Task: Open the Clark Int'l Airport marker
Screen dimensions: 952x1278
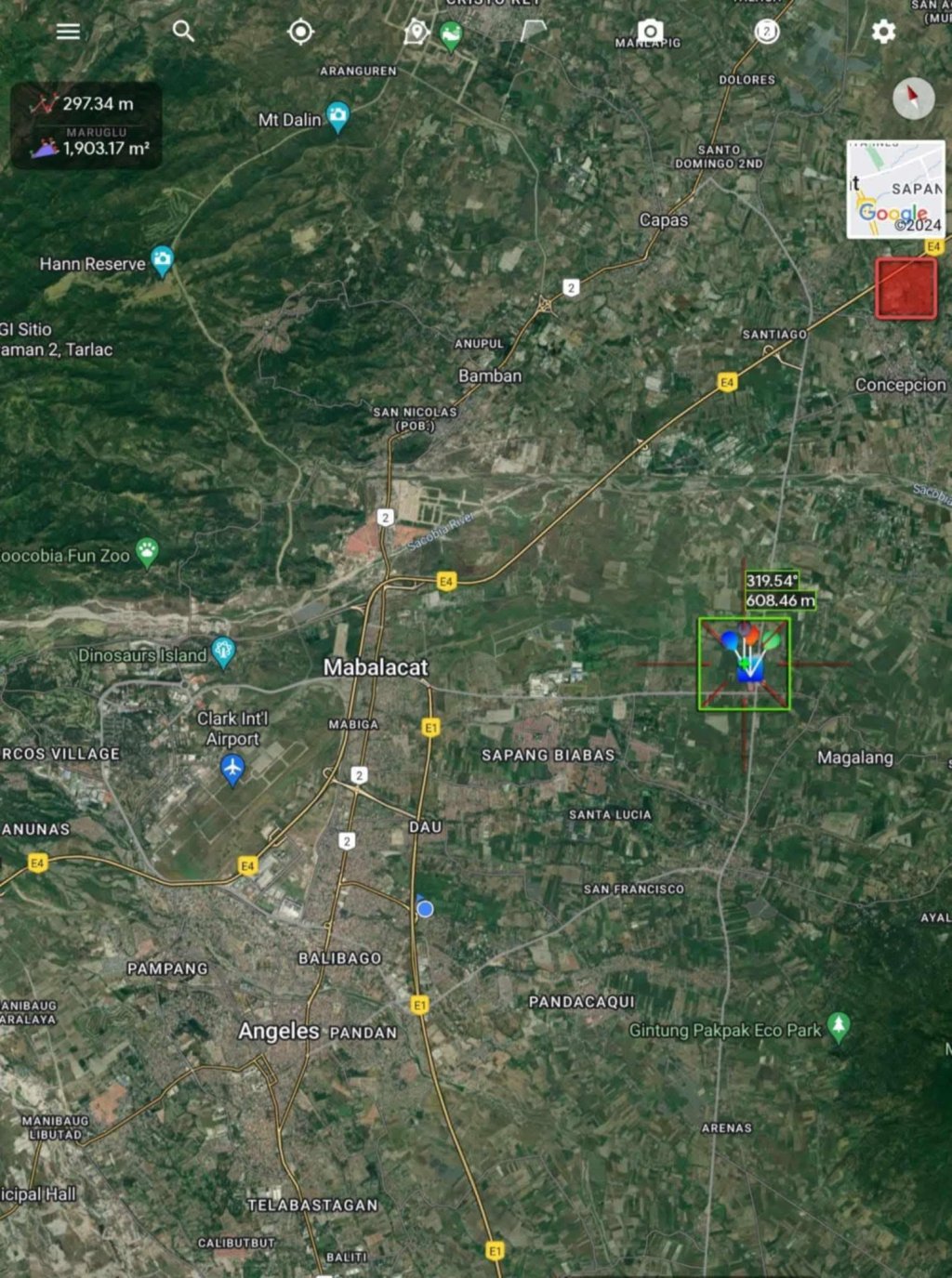Action: pyautogui.click(x=232, y=769)
